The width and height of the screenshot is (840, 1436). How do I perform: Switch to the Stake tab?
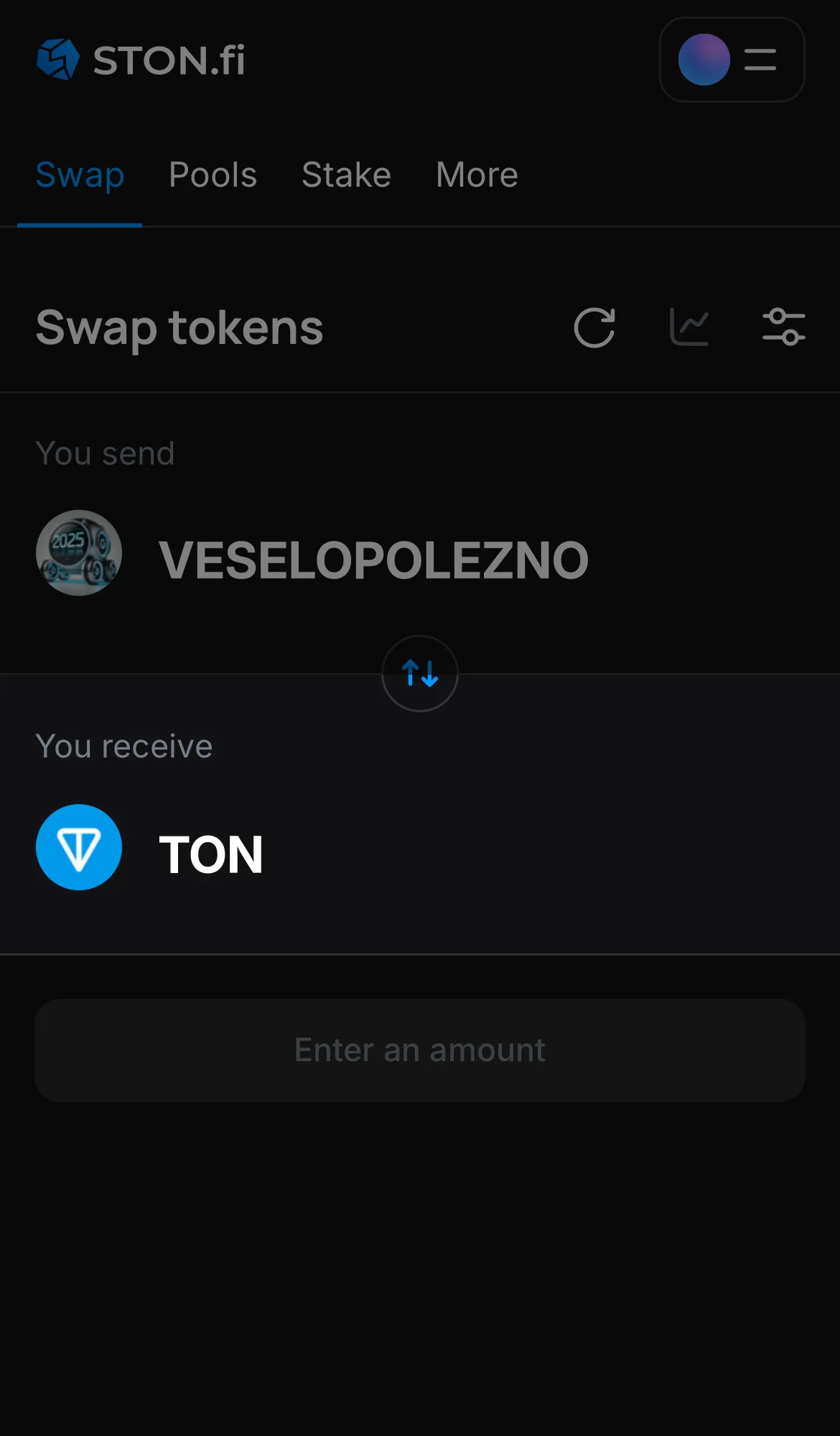coord(346,174)
